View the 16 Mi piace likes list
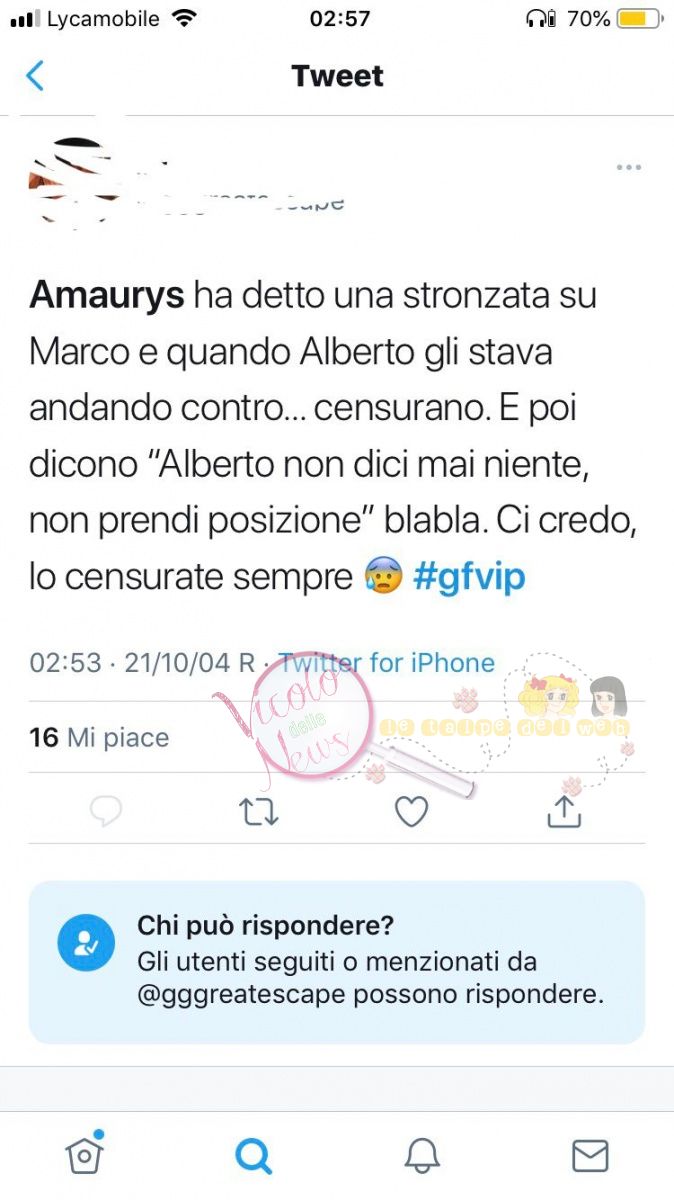This screenshot has height=1200, width=674. tap(99, 738)
